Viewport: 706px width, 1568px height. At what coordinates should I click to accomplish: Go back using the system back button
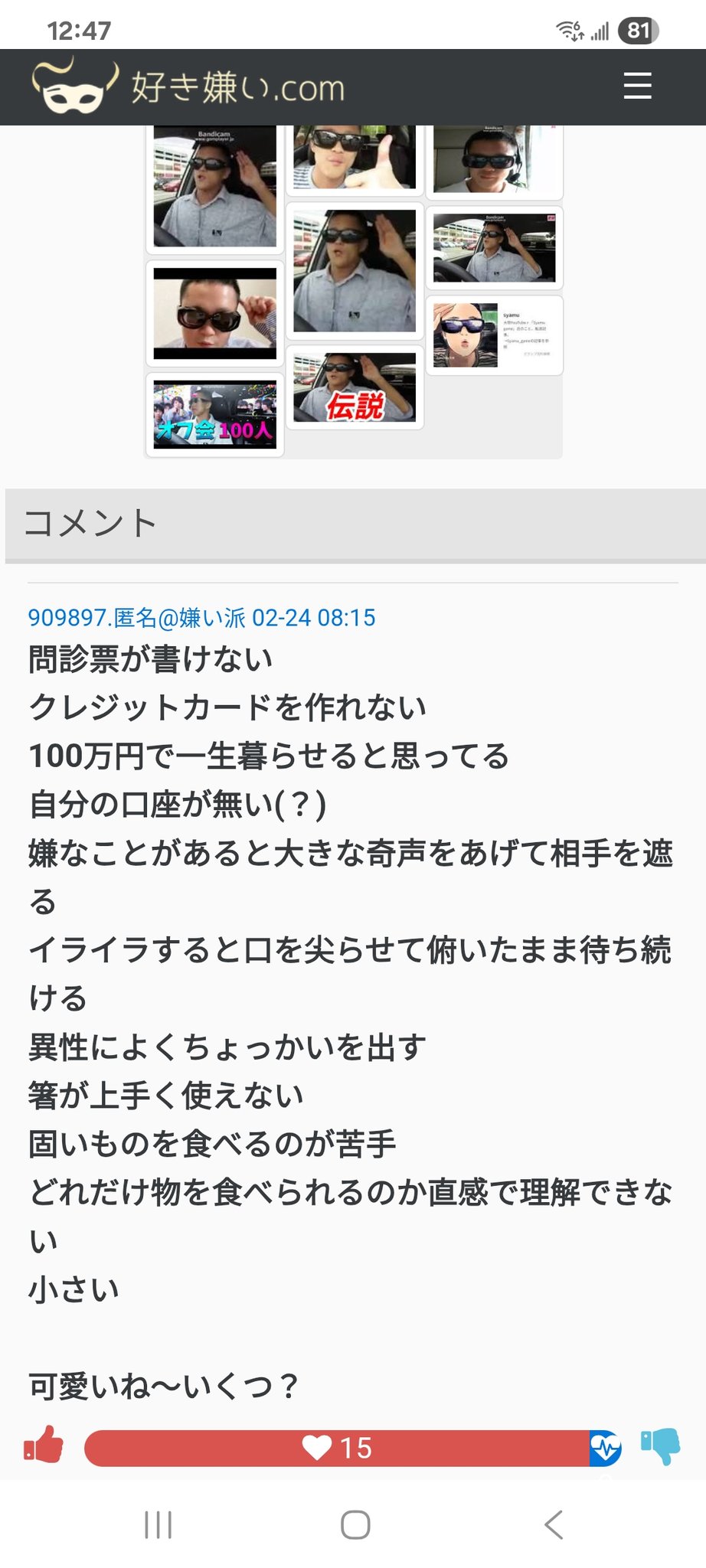(x=554, y=1524)
